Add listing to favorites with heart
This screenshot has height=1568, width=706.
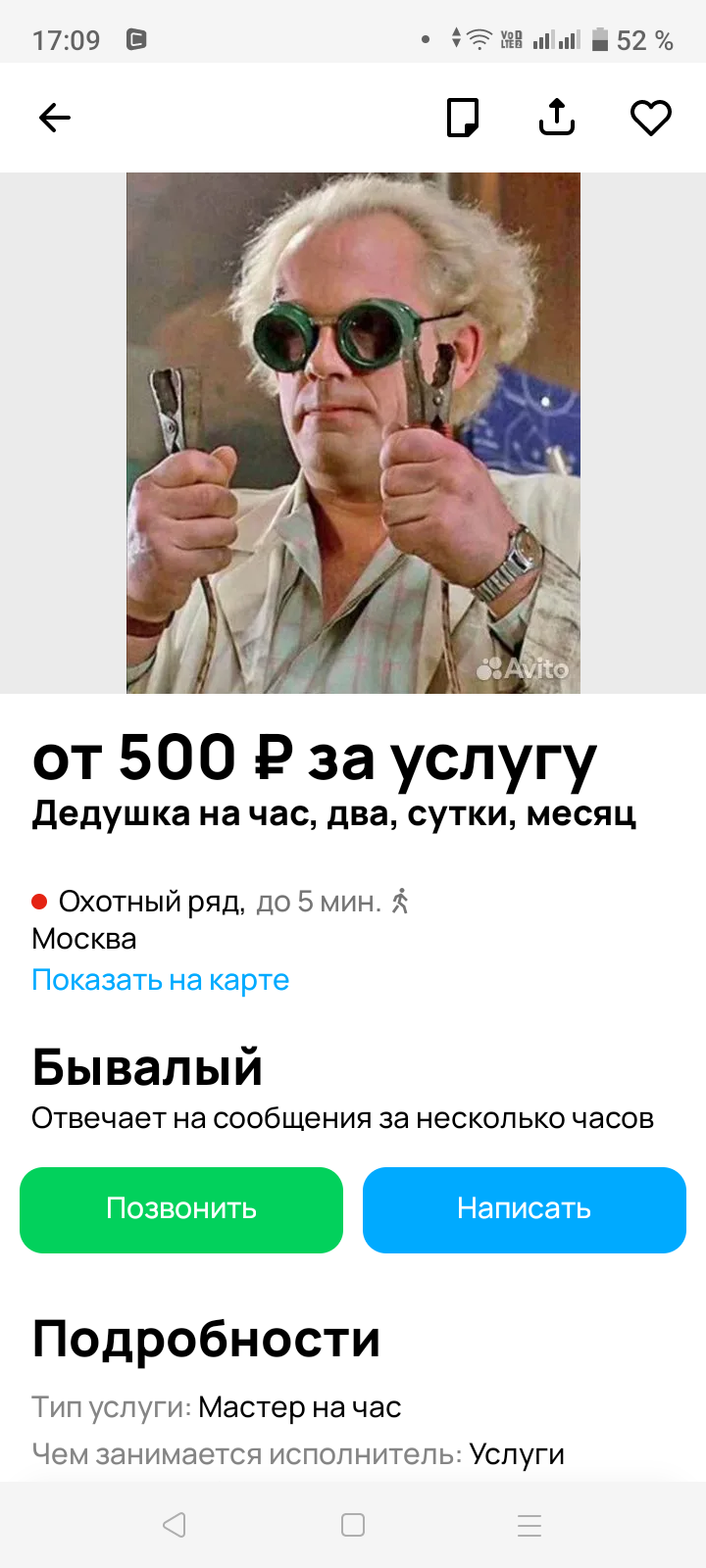click(x=650, y=118)
